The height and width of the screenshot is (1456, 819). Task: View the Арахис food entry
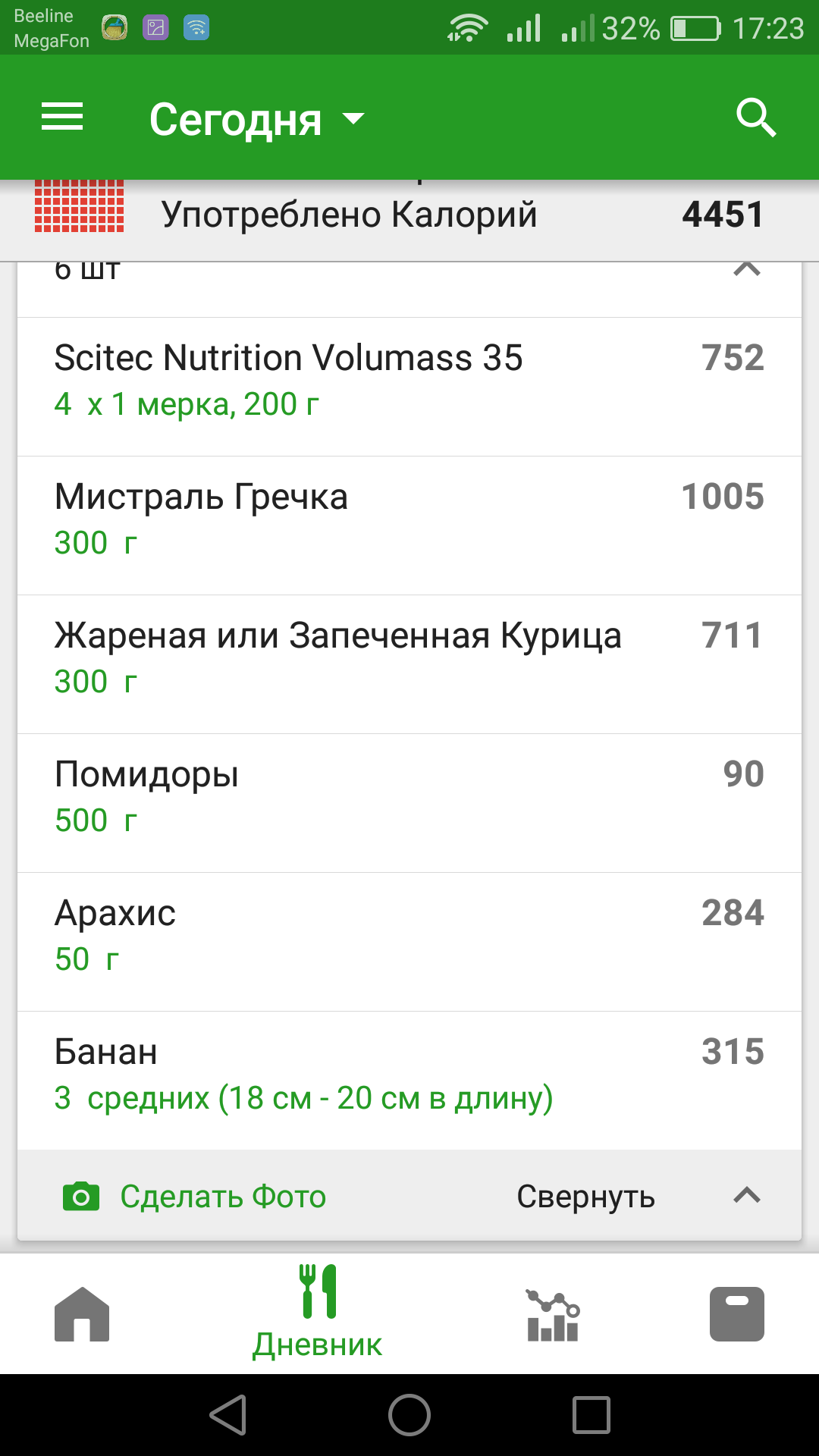coord(409,936)
